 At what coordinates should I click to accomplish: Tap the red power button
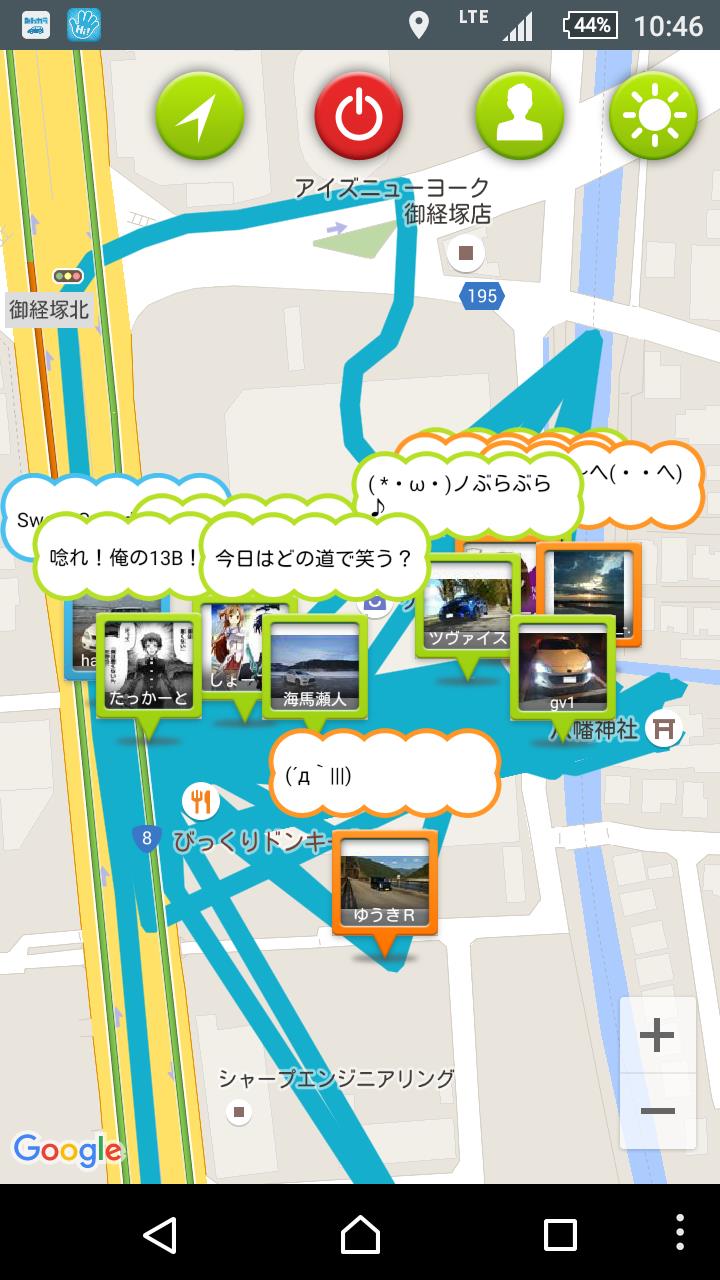359,117
